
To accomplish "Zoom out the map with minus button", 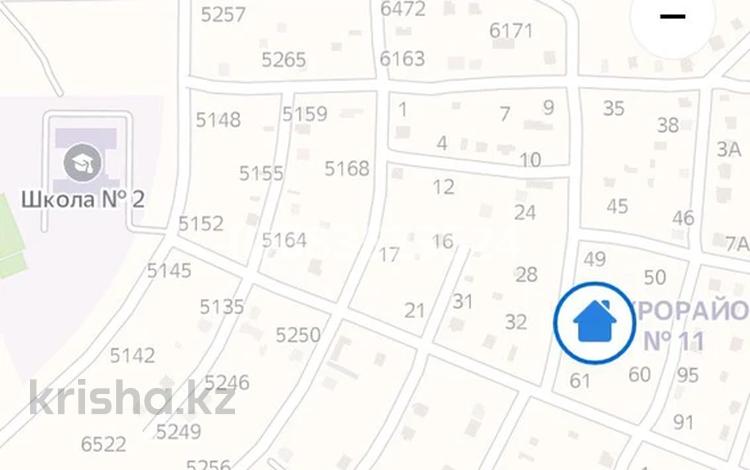I will pos(673,18).
